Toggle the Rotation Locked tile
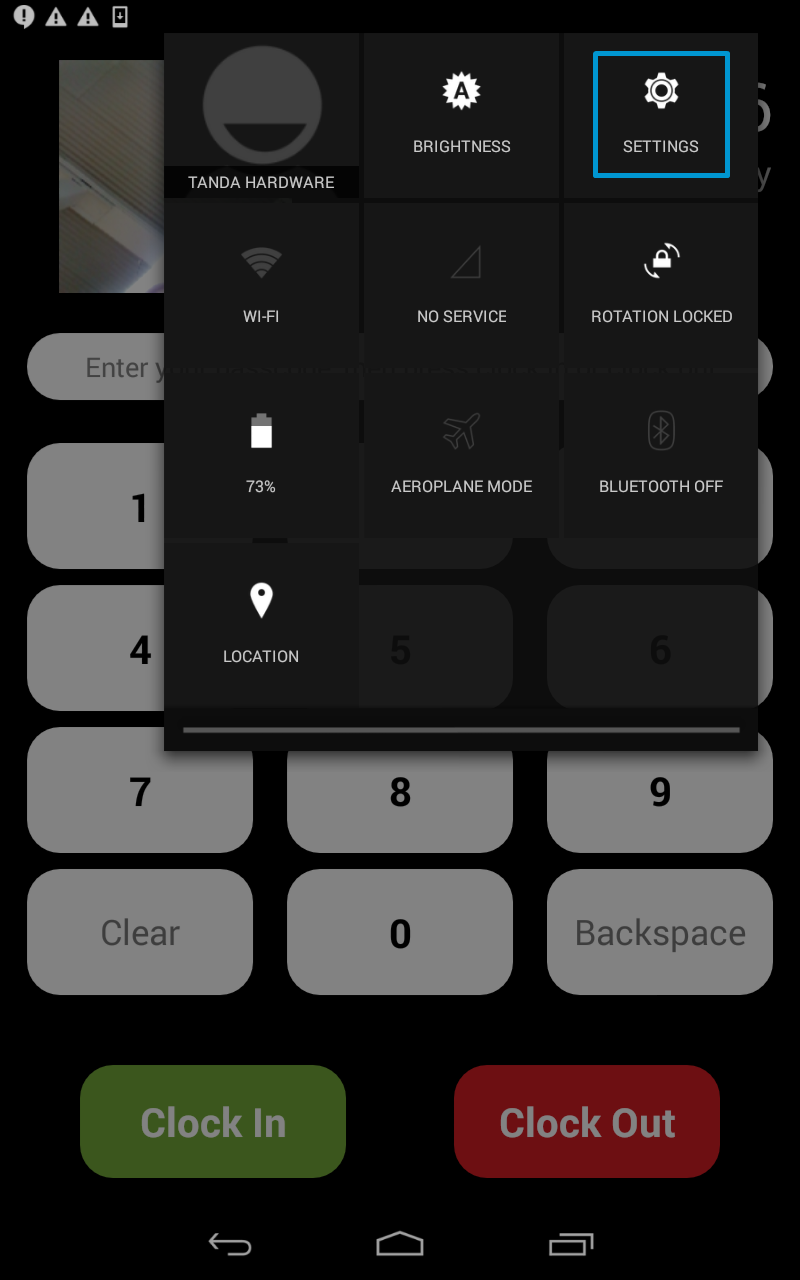 661,285
